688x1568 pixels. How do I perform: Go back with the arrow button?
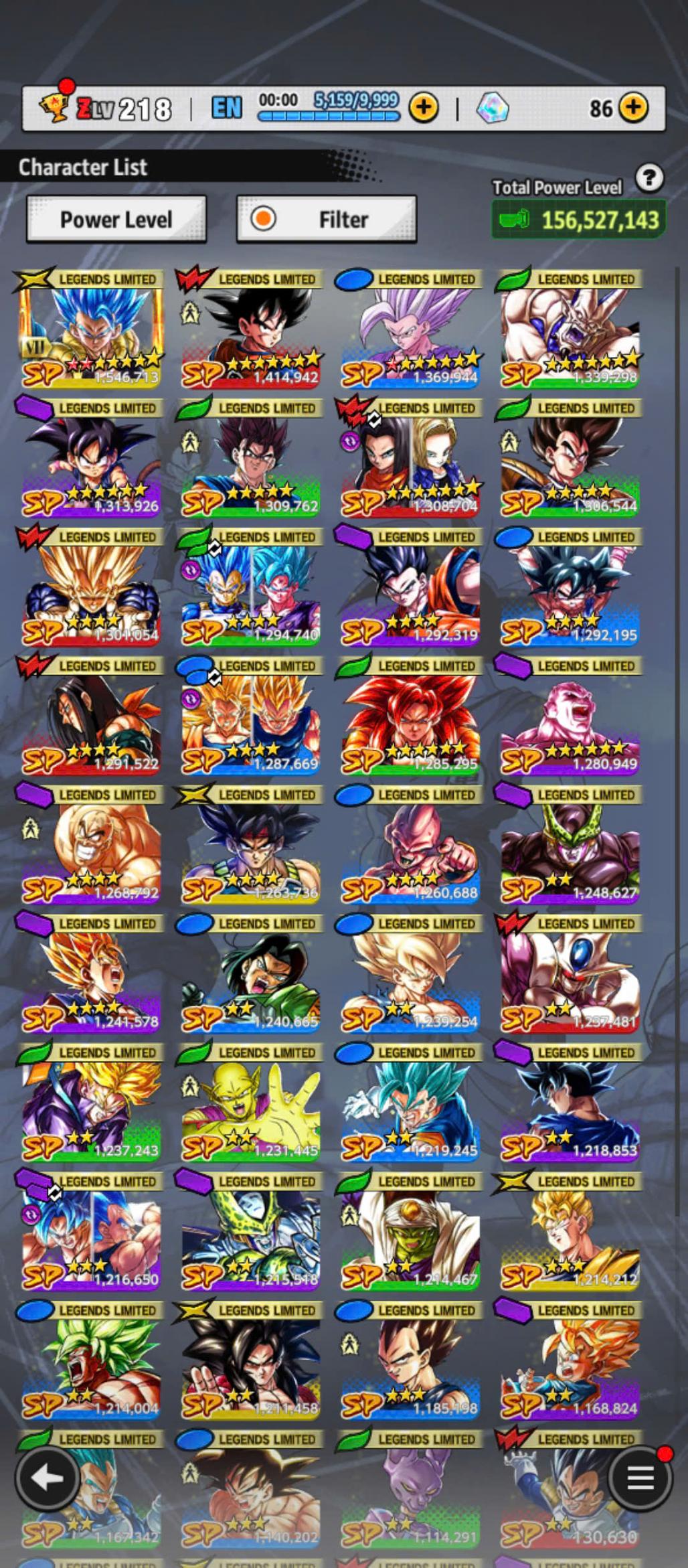click(x=48, y=1478)
